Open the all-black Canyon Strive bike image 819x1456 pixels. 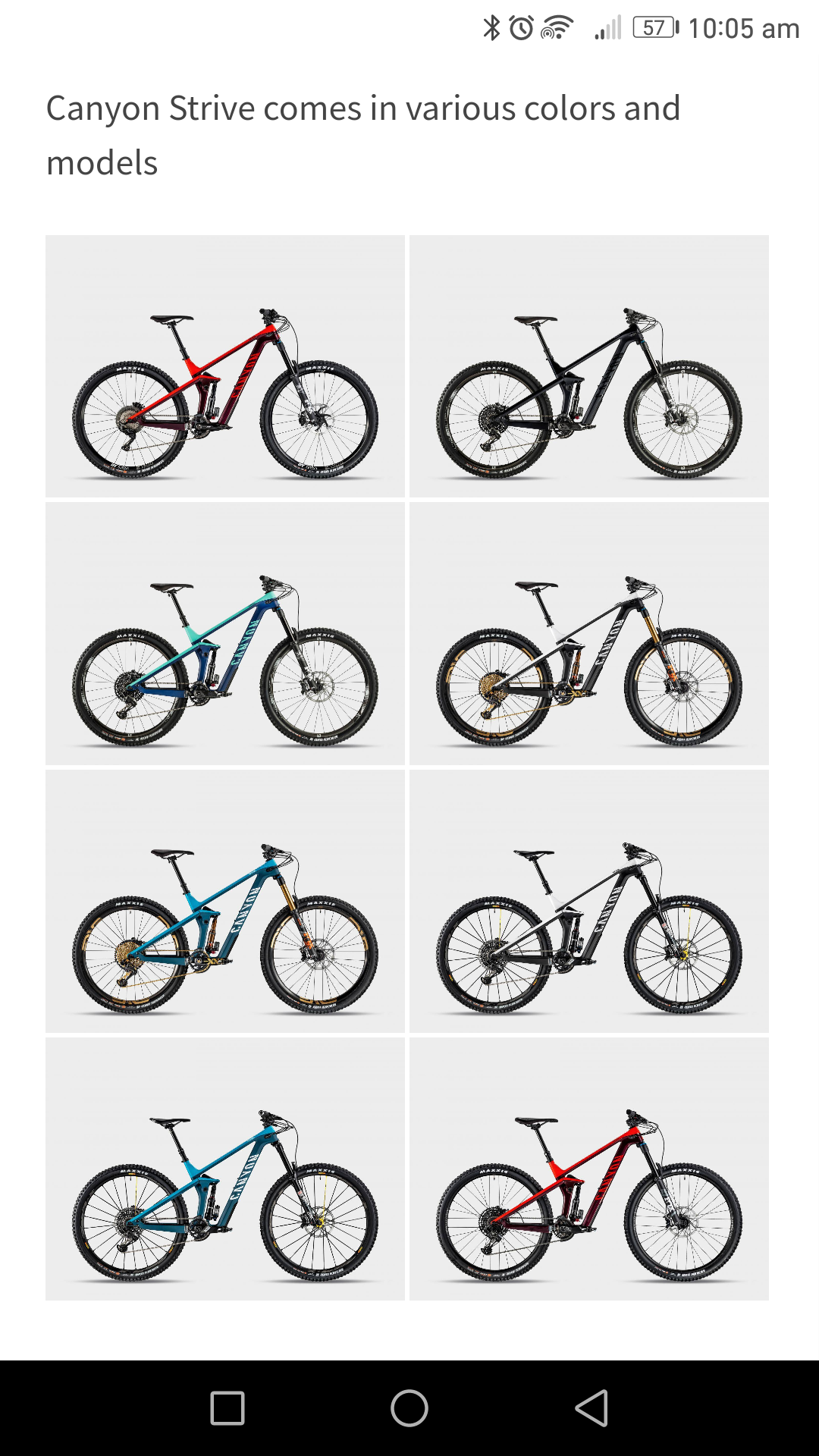pyautogui.click(x=589, y=366)
